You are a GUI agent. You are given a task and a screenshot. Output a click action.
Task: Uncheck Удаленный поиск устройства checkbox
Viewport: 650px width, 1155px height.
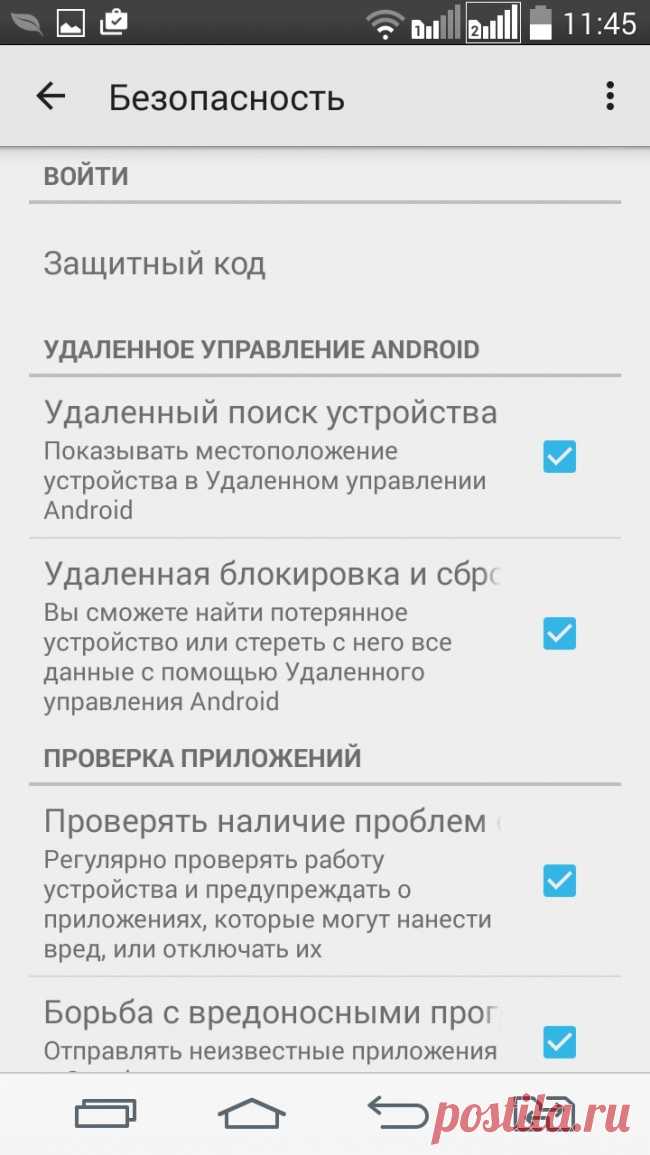click(x=559, y=457)
